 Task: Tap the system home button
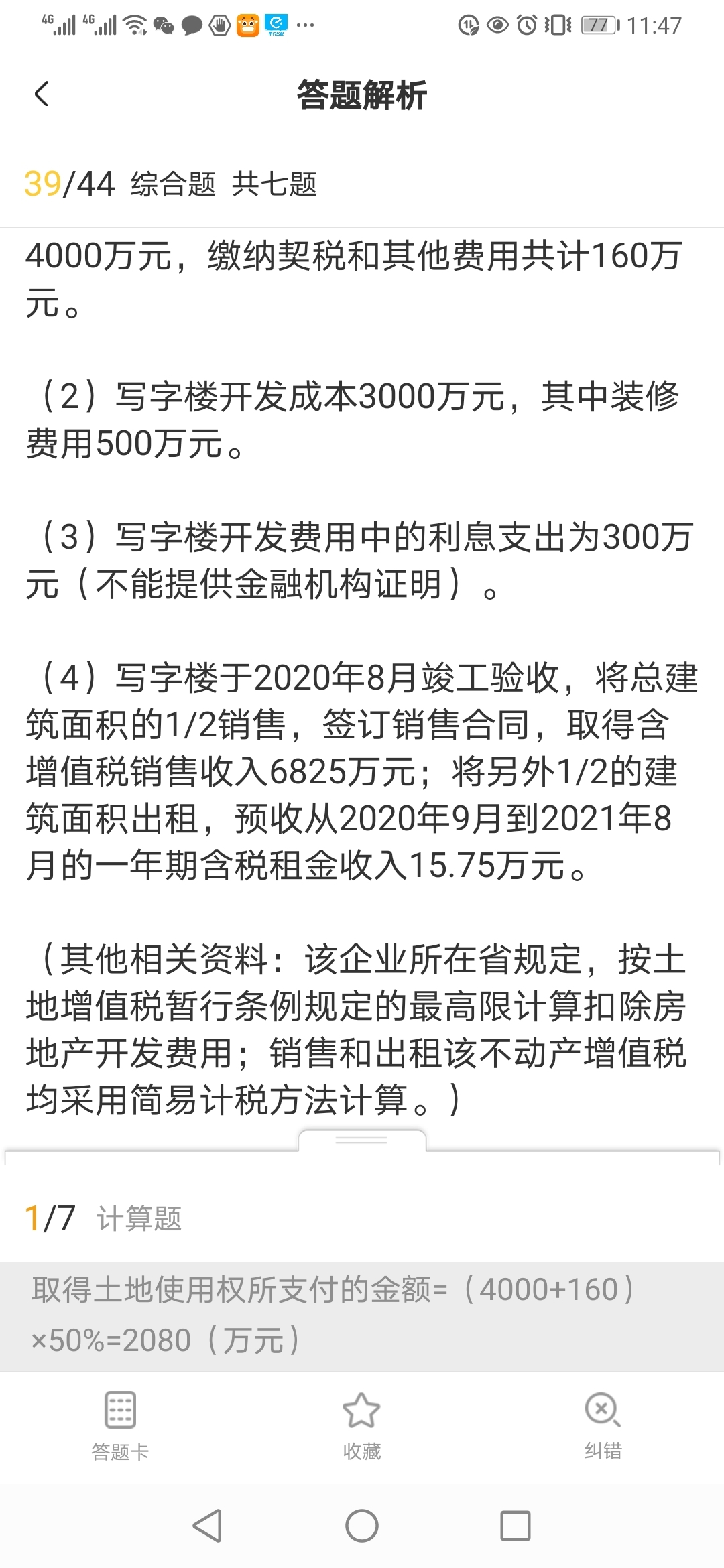[x=362, y=1526]
